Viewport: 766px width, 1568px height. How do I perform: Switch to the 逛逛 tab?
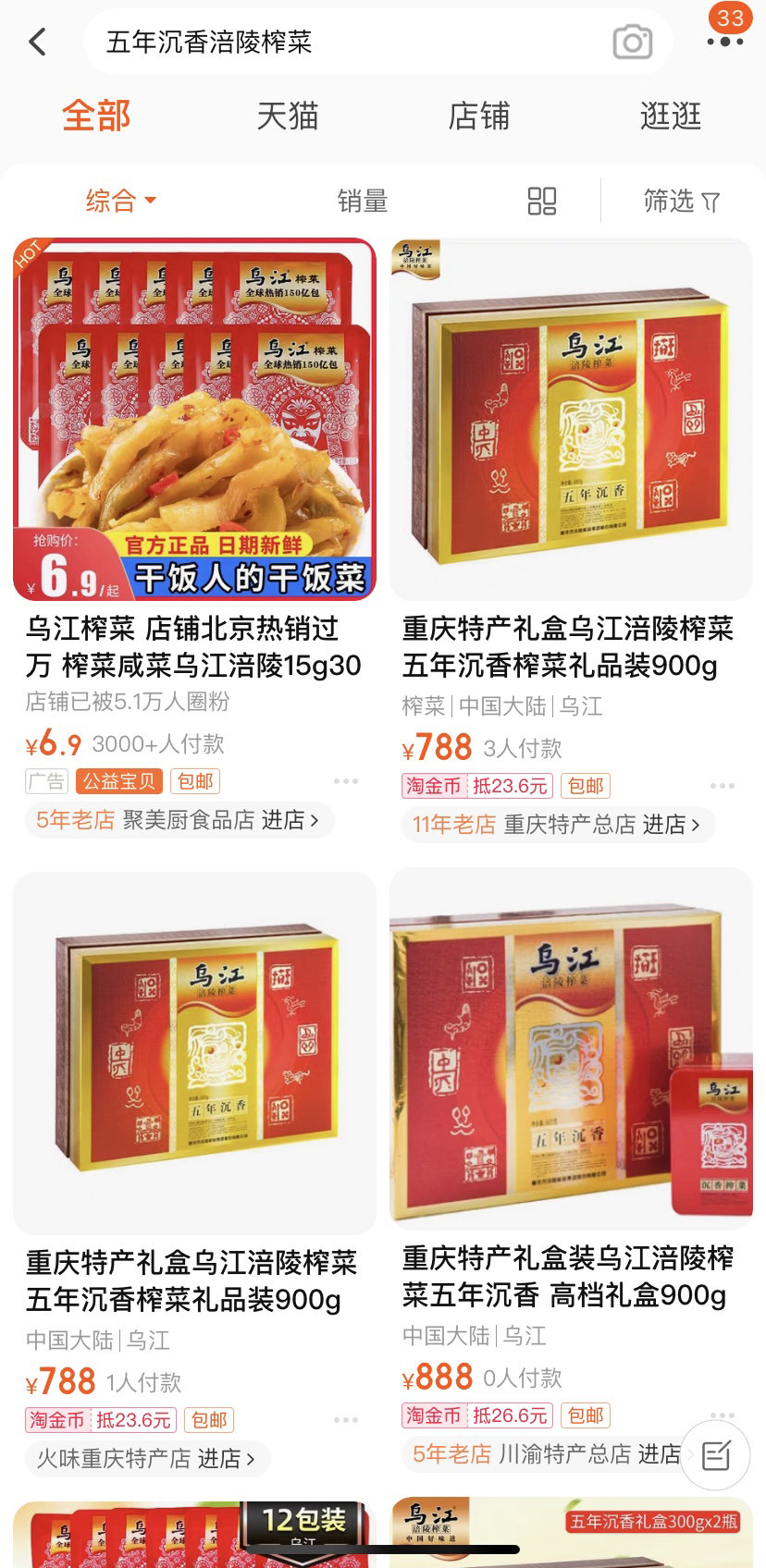[670, 116]
